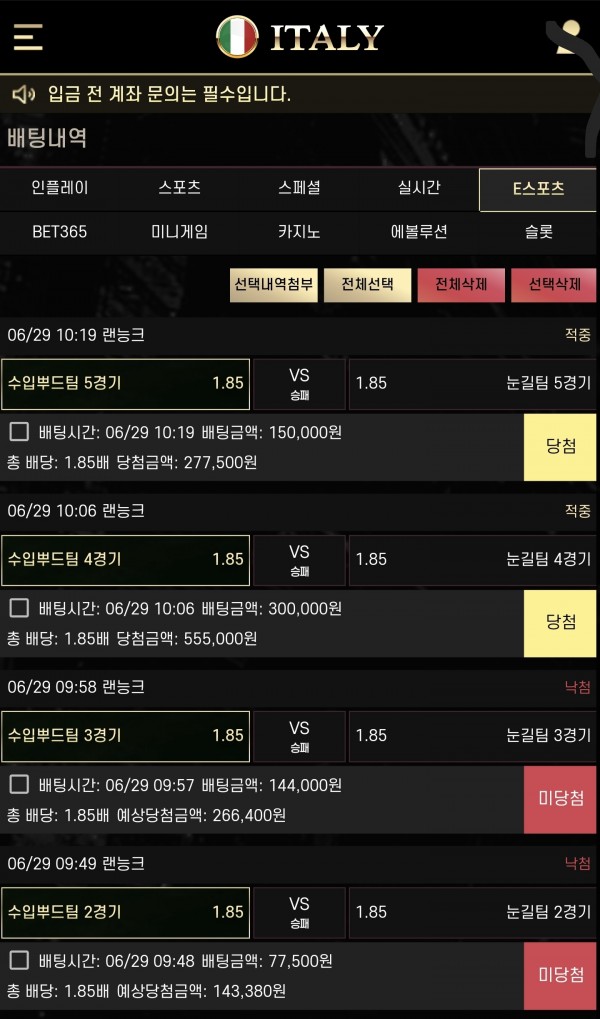The image size is (600, 1019).
Task: Open the 실시간 tab
Action: 419,188
